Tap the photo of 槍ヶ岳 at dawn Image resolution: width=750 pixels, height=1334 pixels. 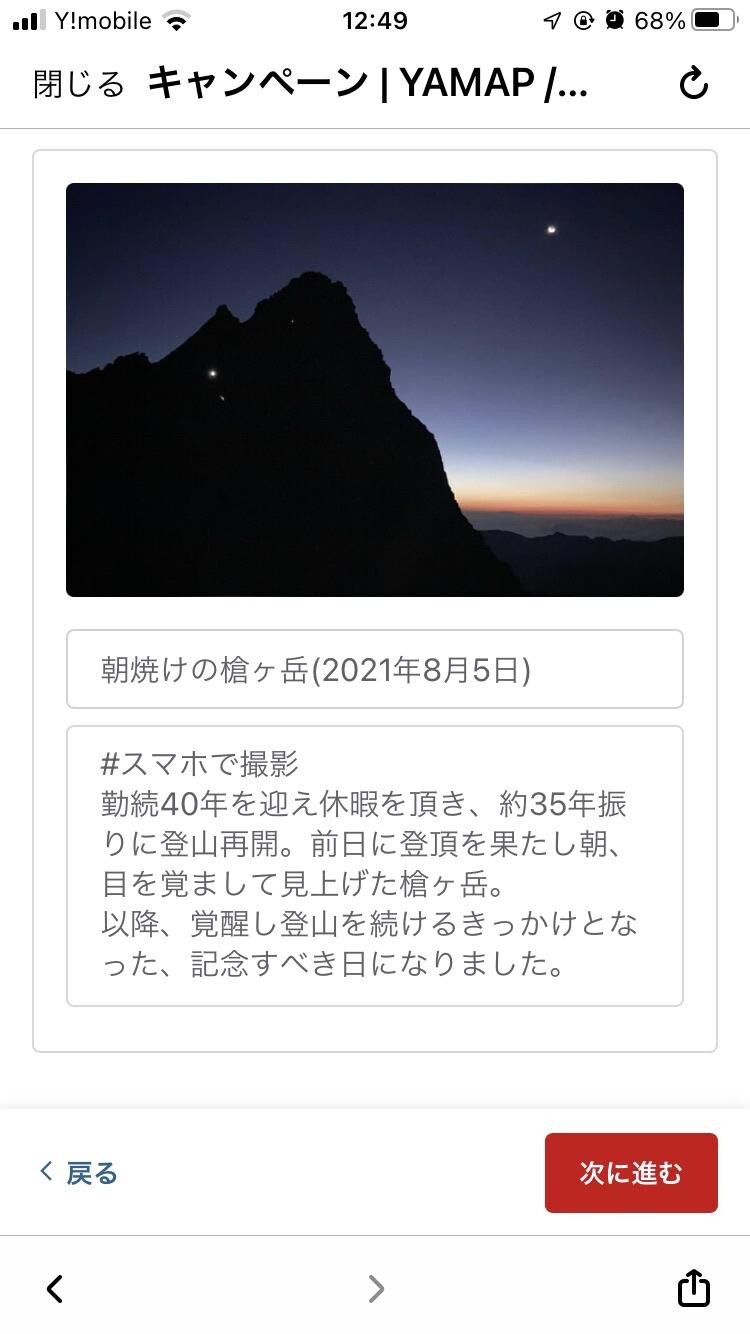pos(375,388)
